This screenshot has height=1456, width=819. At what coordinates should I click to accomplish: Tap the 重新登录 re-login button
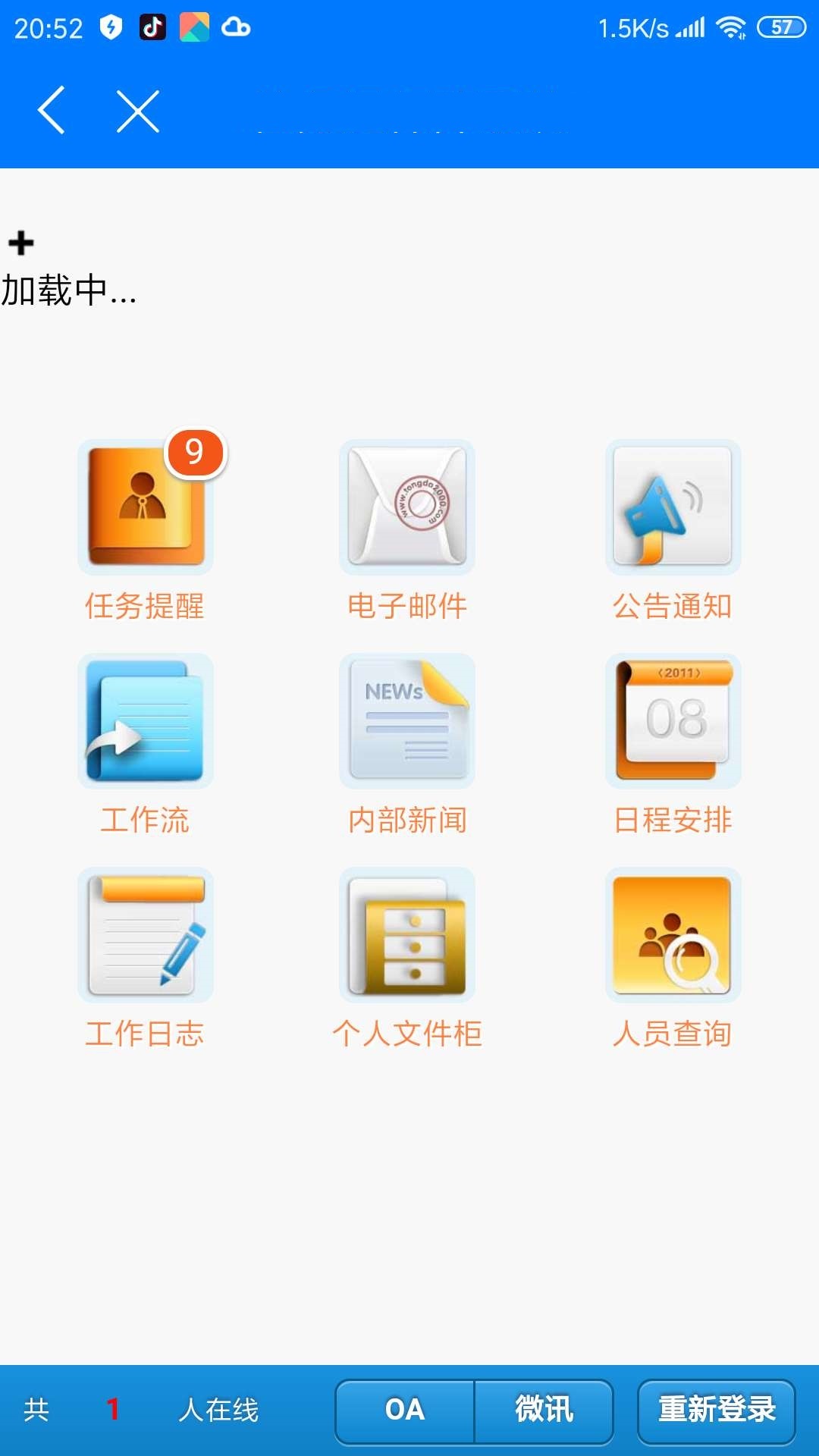tap(717, 1410)
